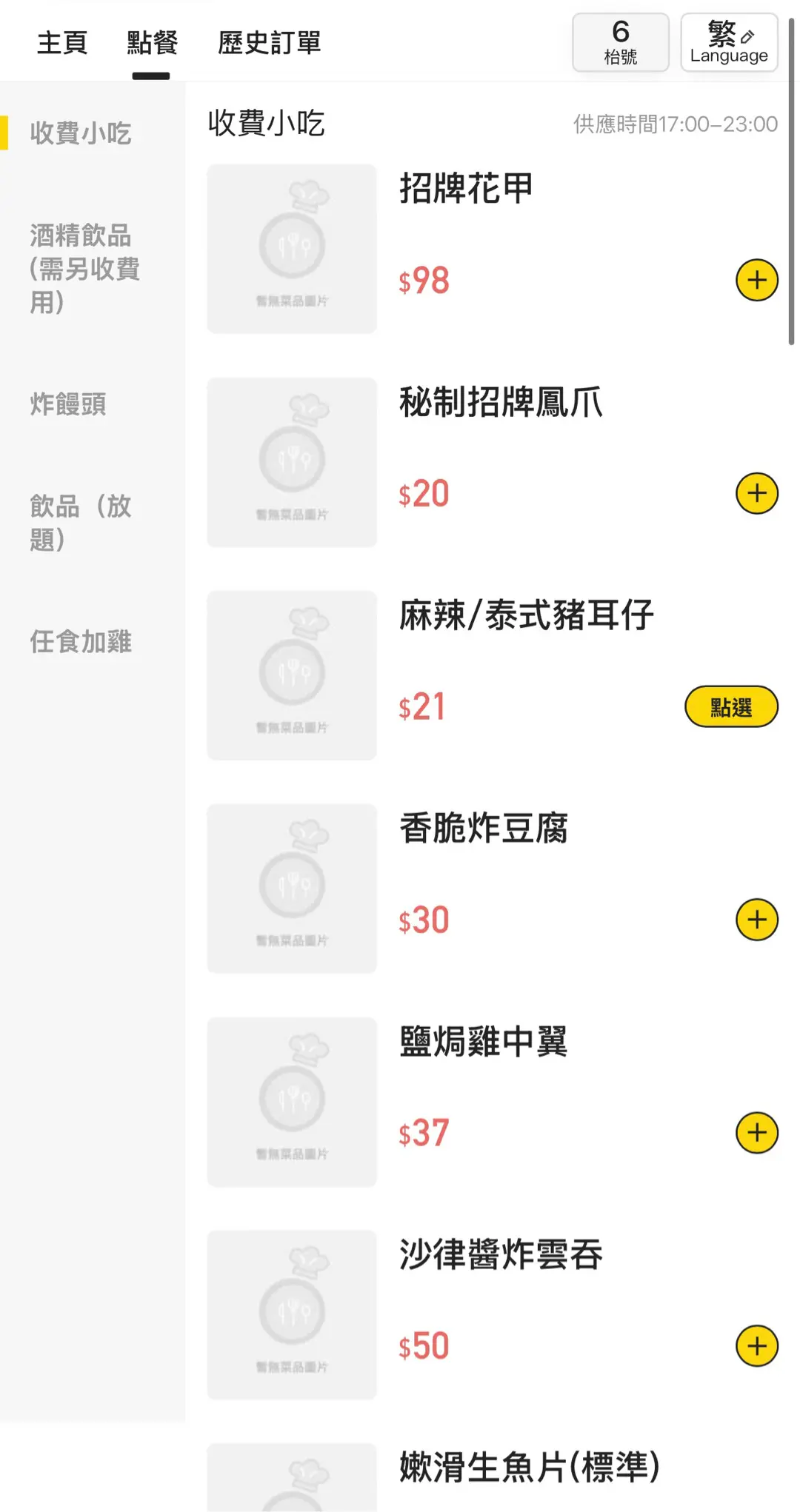
Task: Show the 飲品（放題）category
Action: (81, 523)
